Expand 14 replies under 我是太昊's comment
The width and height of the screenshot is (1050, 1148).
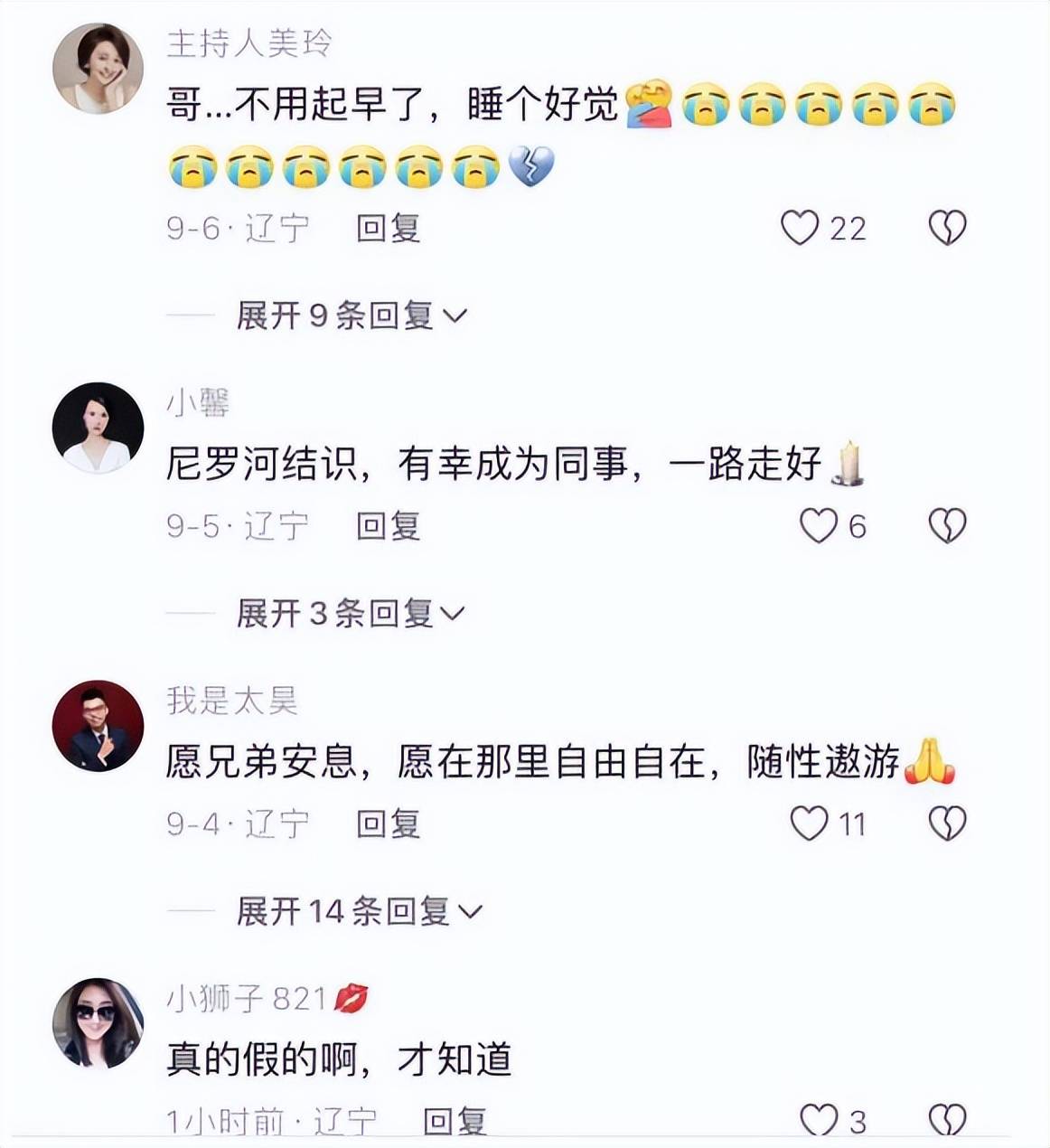pos(359,911)
